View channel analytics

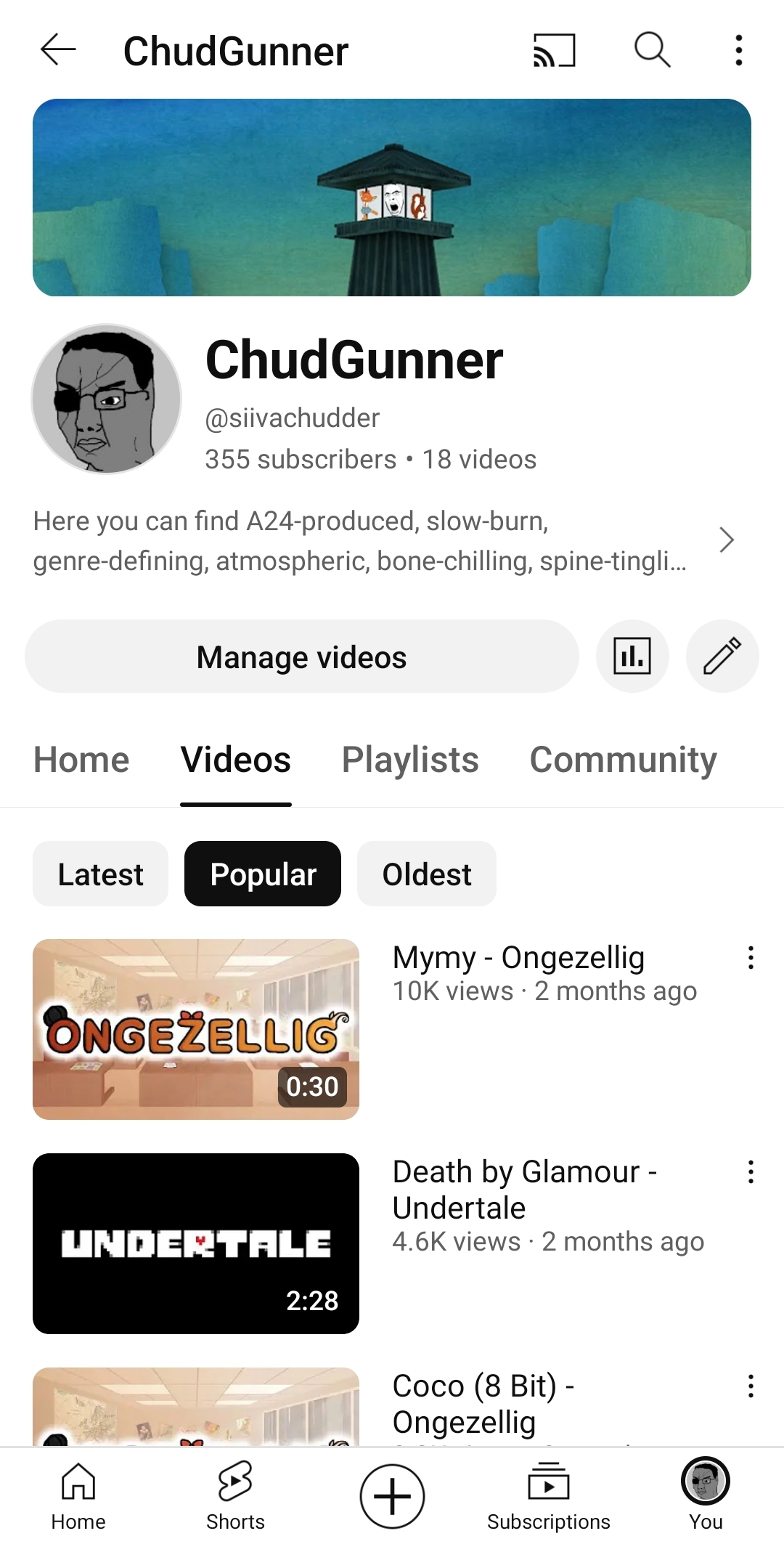pyautogui.click(x=632, y=657)
